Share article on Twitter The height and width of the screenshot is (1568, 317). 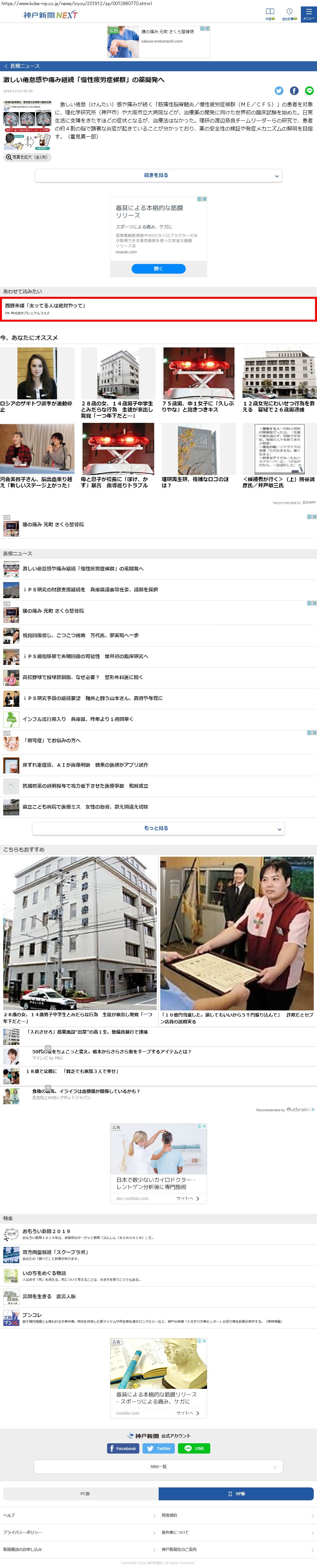pyautogui.click(x=279, y=91)
